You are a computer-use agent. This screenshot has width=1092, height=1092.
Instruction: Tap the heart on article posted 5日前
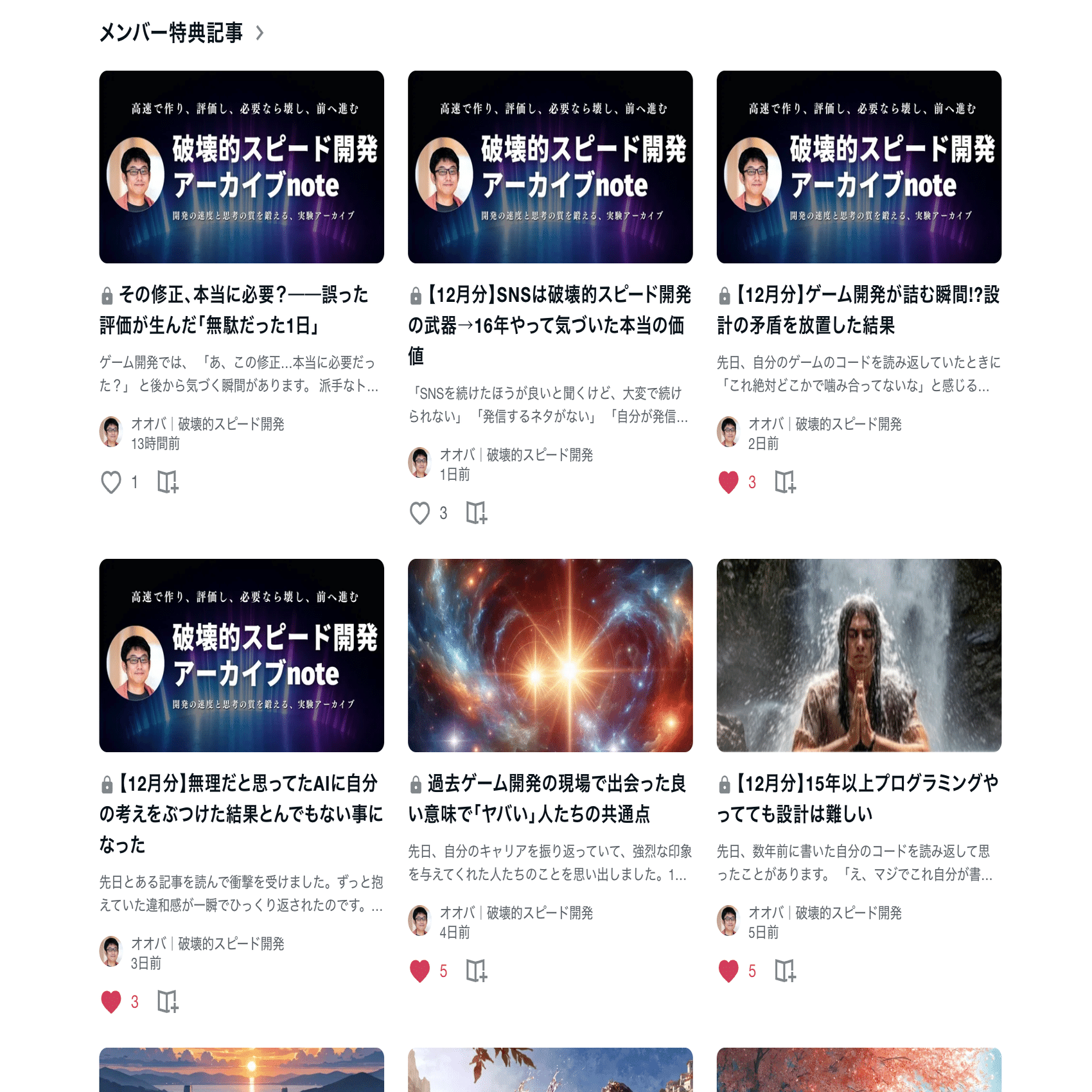point(728,971)
